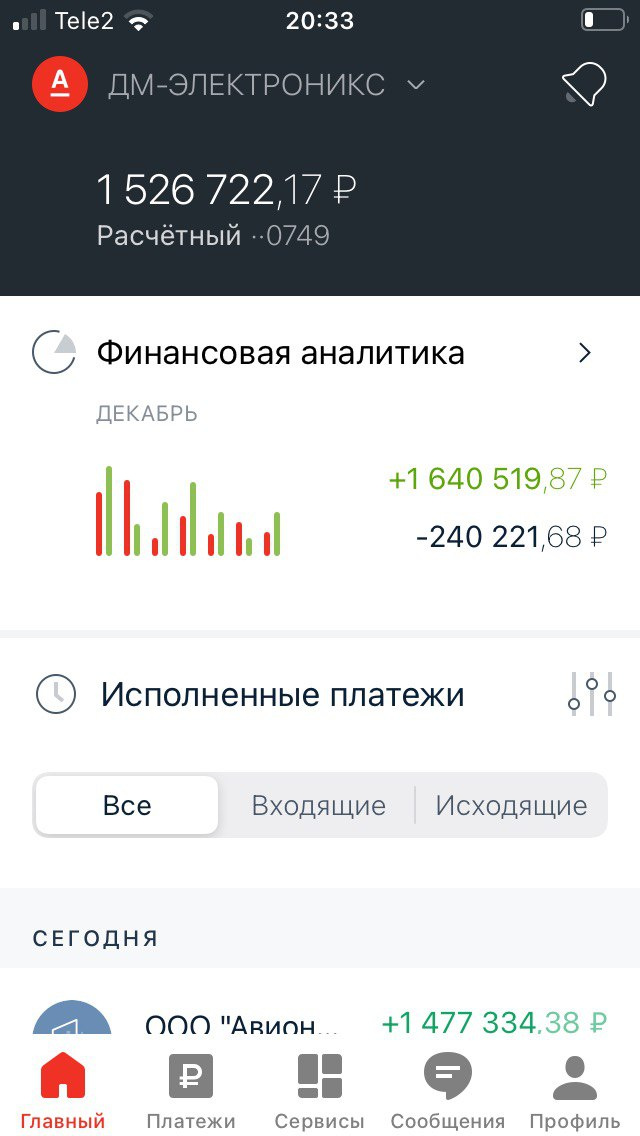Expand the ДМ-ЭЛЕКТРОНИКС company selector

pyautogui.click(x=267, y=85)
